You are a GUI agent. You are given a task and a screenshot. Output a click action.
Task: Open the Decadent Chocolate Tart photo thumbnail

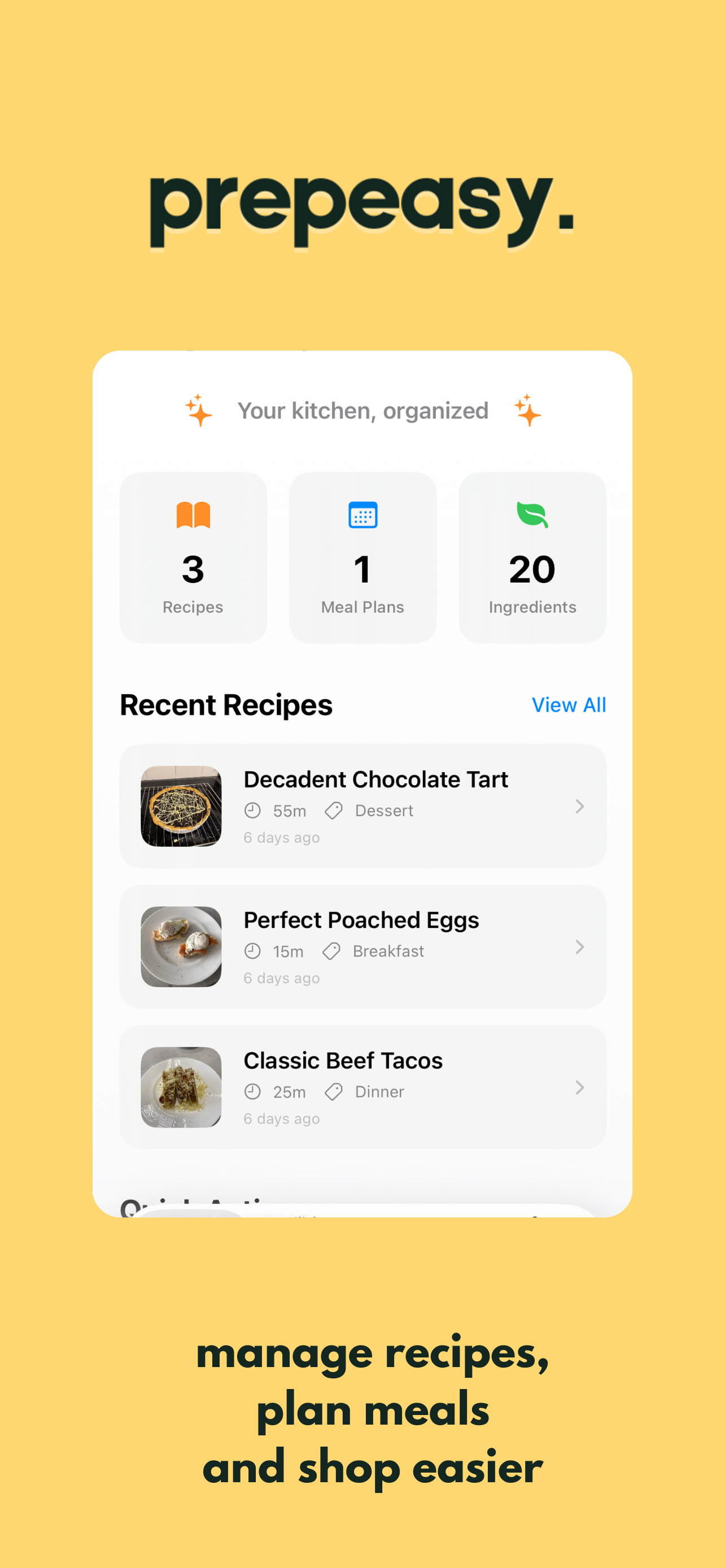pyautogui.click(x=181, y=806)
